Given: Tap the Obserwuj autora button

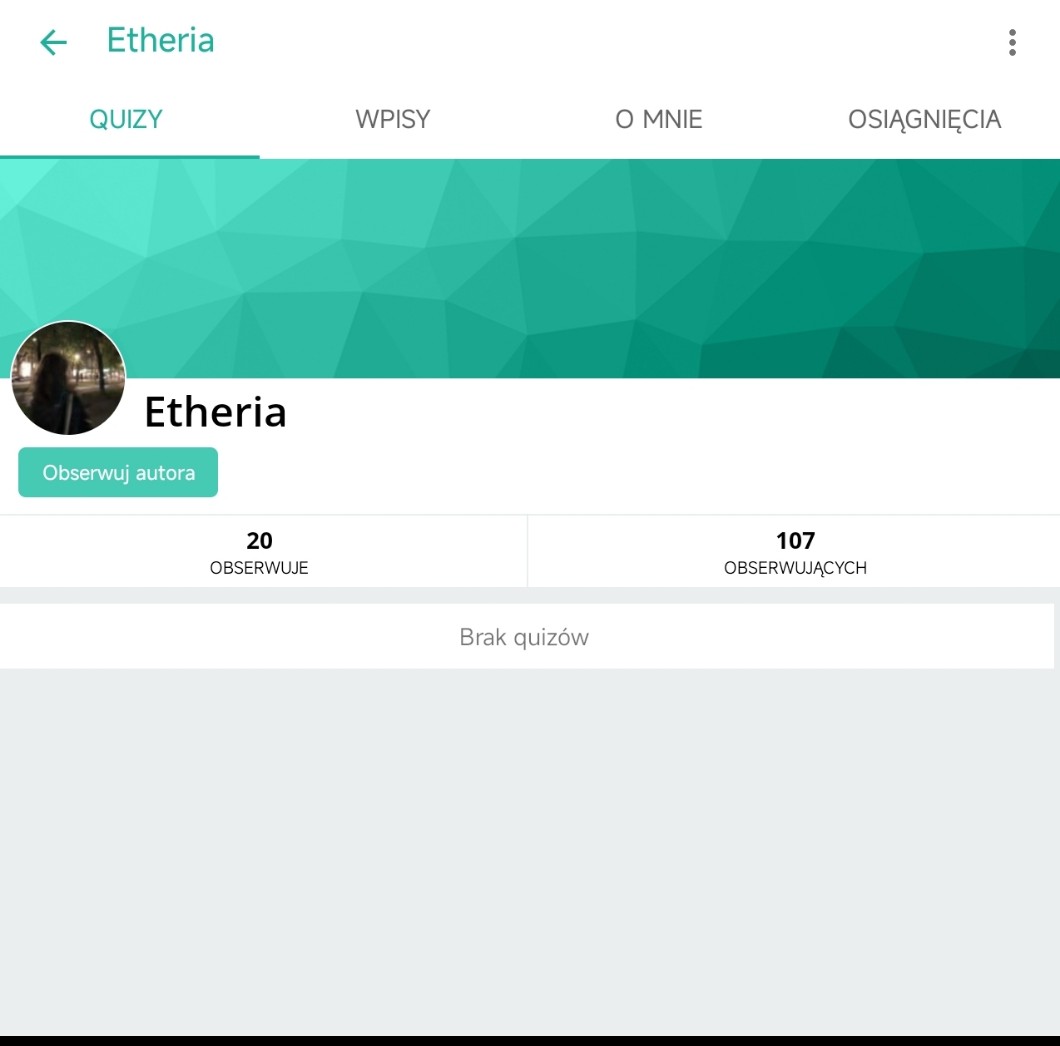Looking at the screenshot, I should click(x=118, y=473).
